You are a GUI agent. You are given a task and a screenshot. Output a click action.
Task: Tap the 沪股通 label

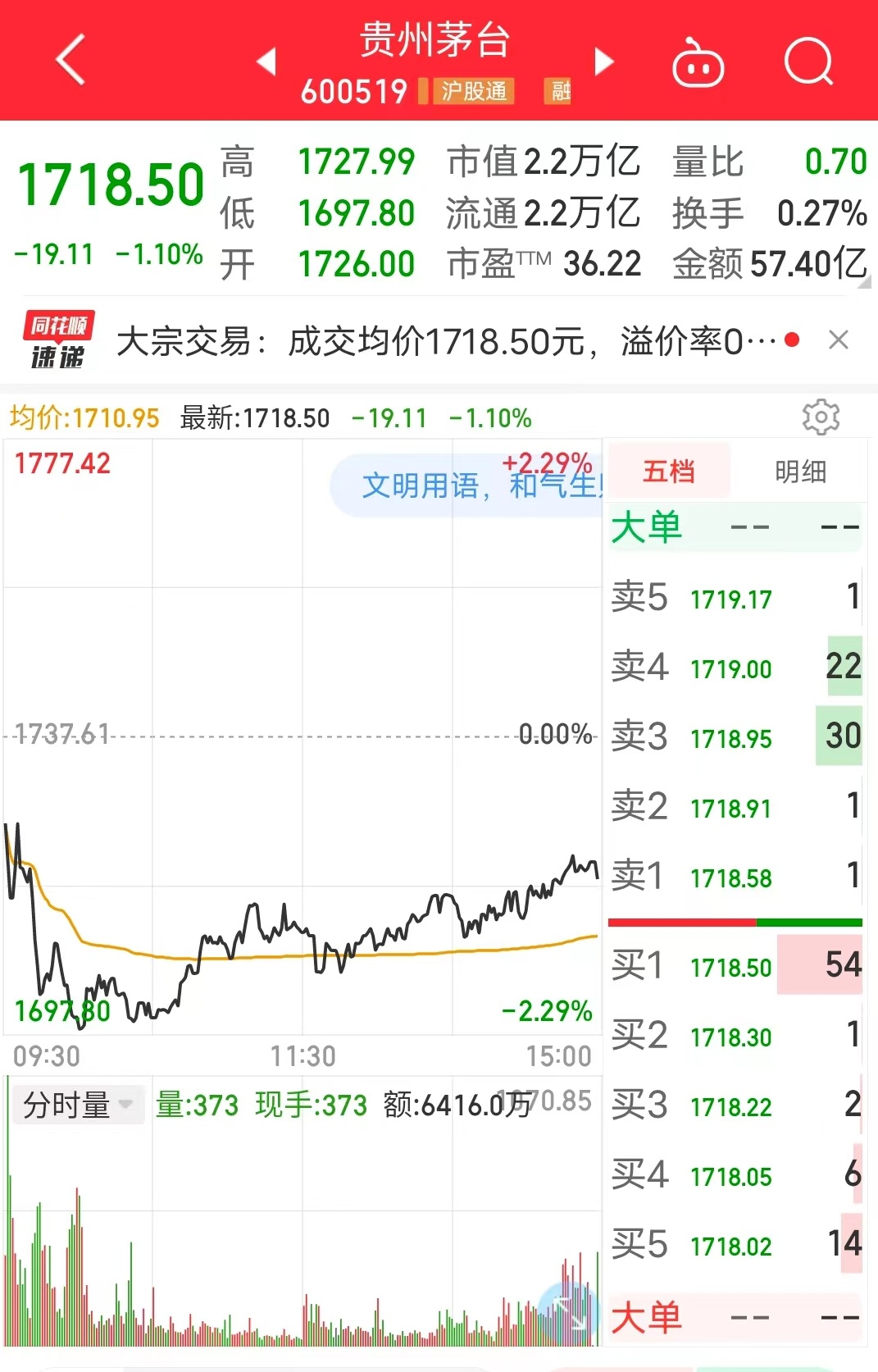474,91
